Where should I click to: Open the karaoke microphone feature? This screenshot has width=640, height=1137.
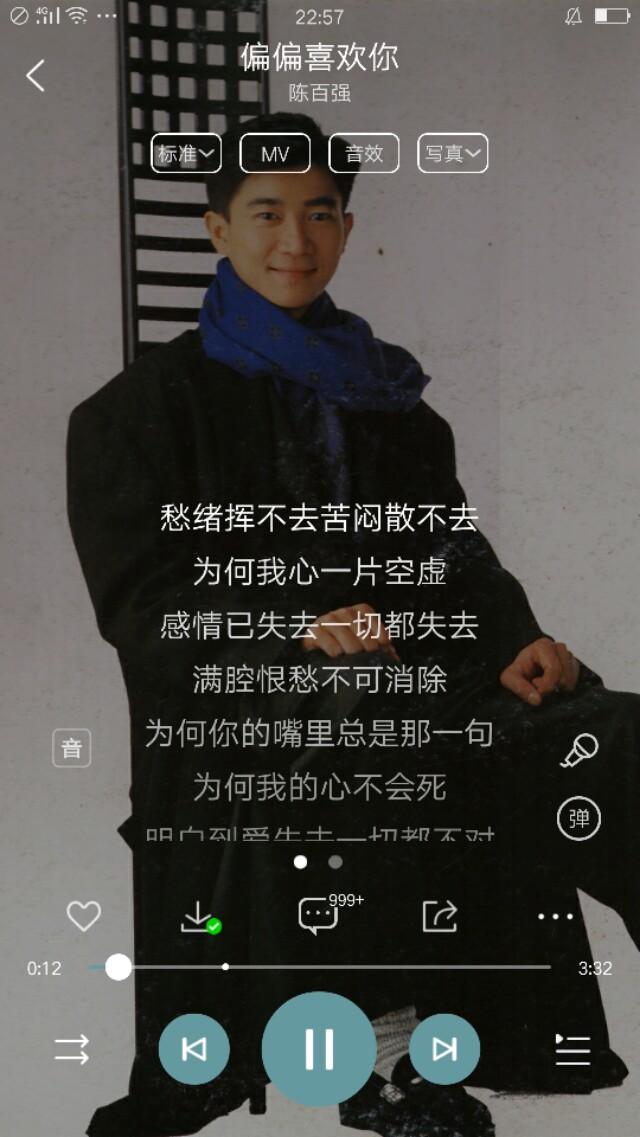coord(578,751)
